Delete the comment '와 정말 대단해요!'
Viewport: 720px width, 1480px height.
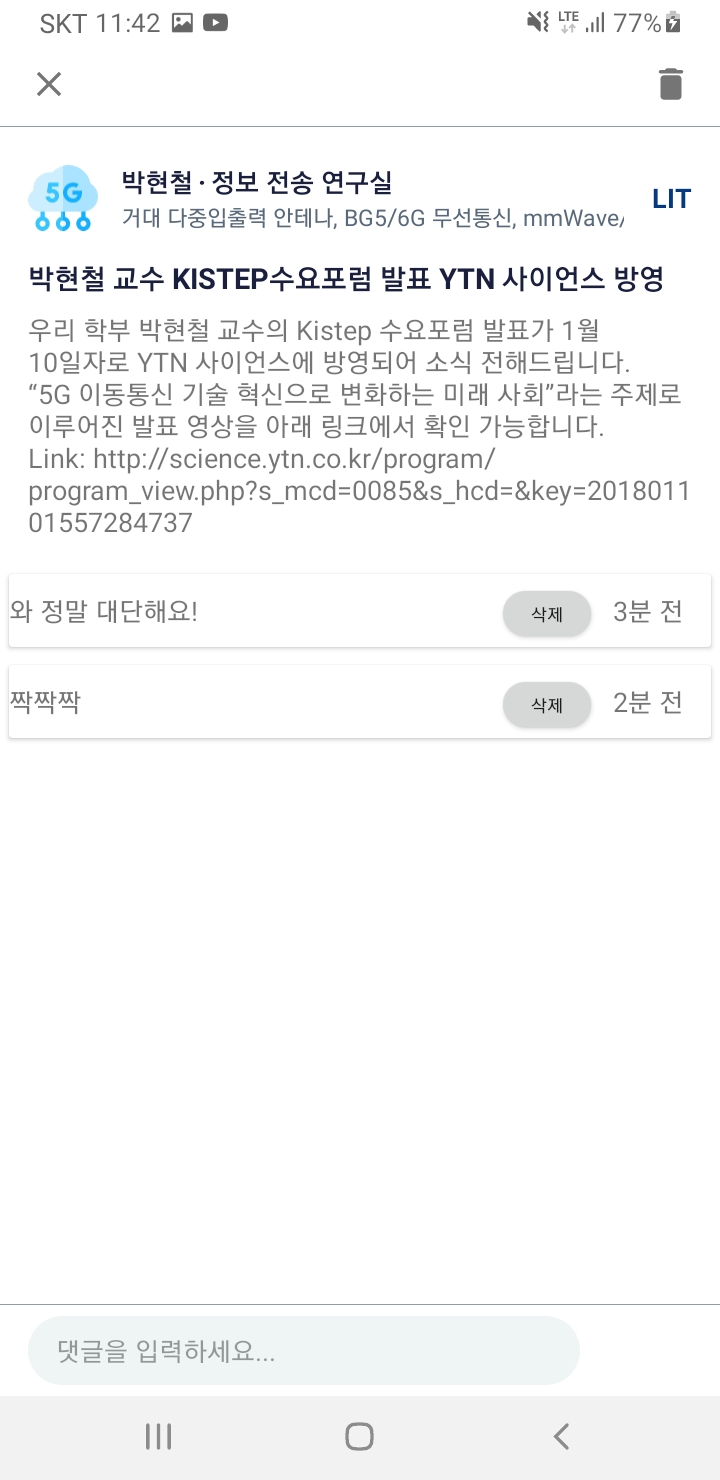click(x=546, y=614)
